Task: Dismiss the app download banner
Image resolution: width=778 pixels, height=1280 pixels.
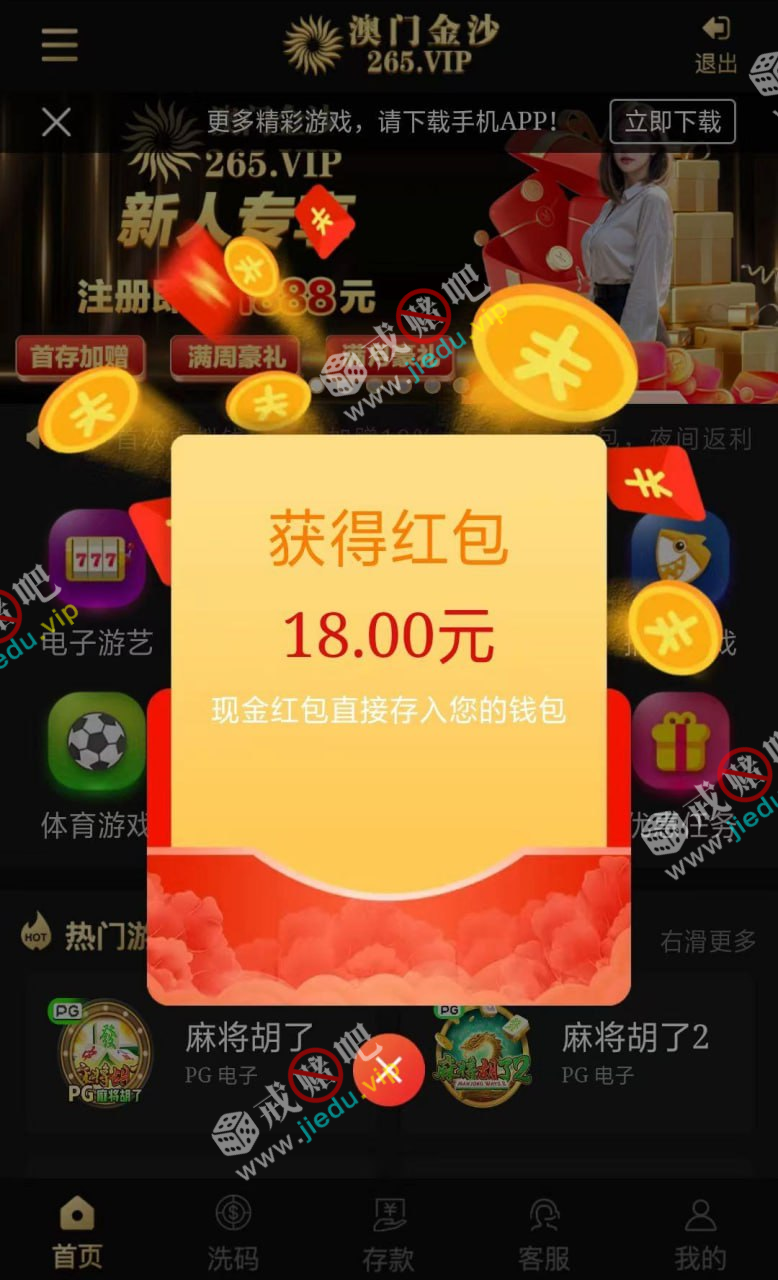Action: (x=56, y=122)
